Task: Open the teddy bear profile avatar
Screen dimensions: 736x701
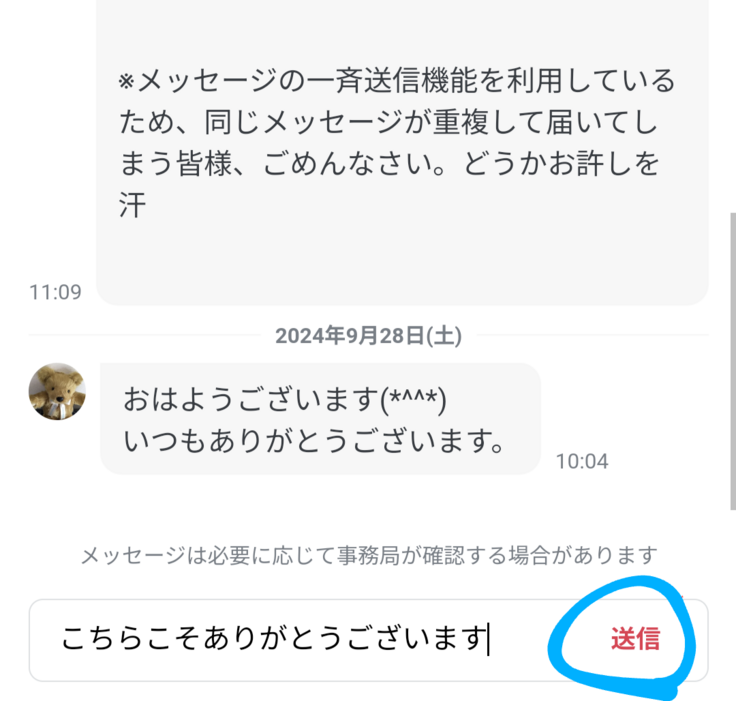Action: click(x=57, y=392)
